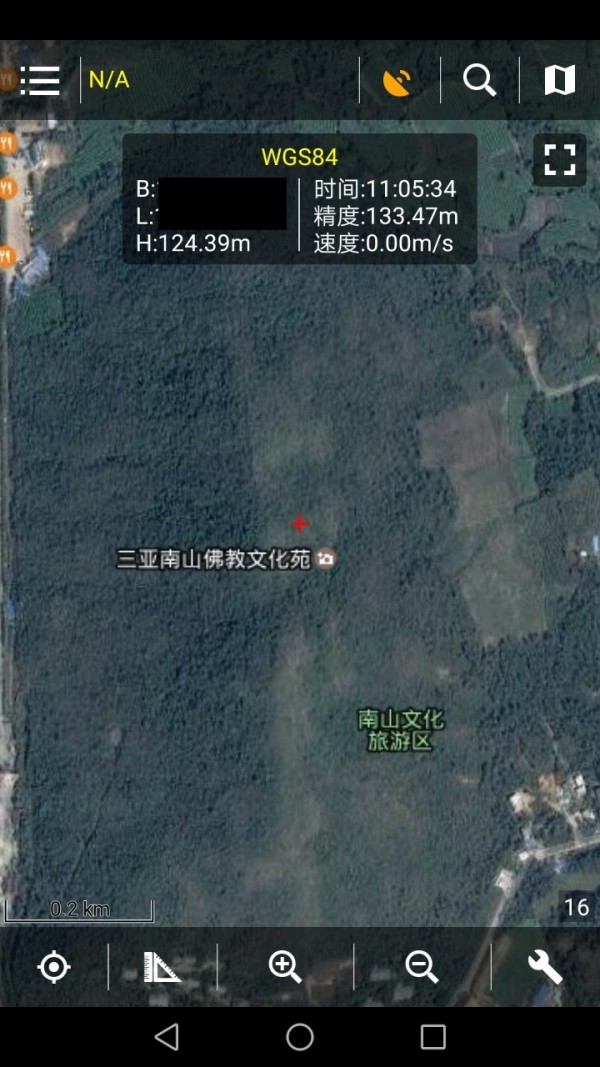Tap the 三亚南山佛教文化苑 map label
The image size is (600, 1067).
point(214,559)
